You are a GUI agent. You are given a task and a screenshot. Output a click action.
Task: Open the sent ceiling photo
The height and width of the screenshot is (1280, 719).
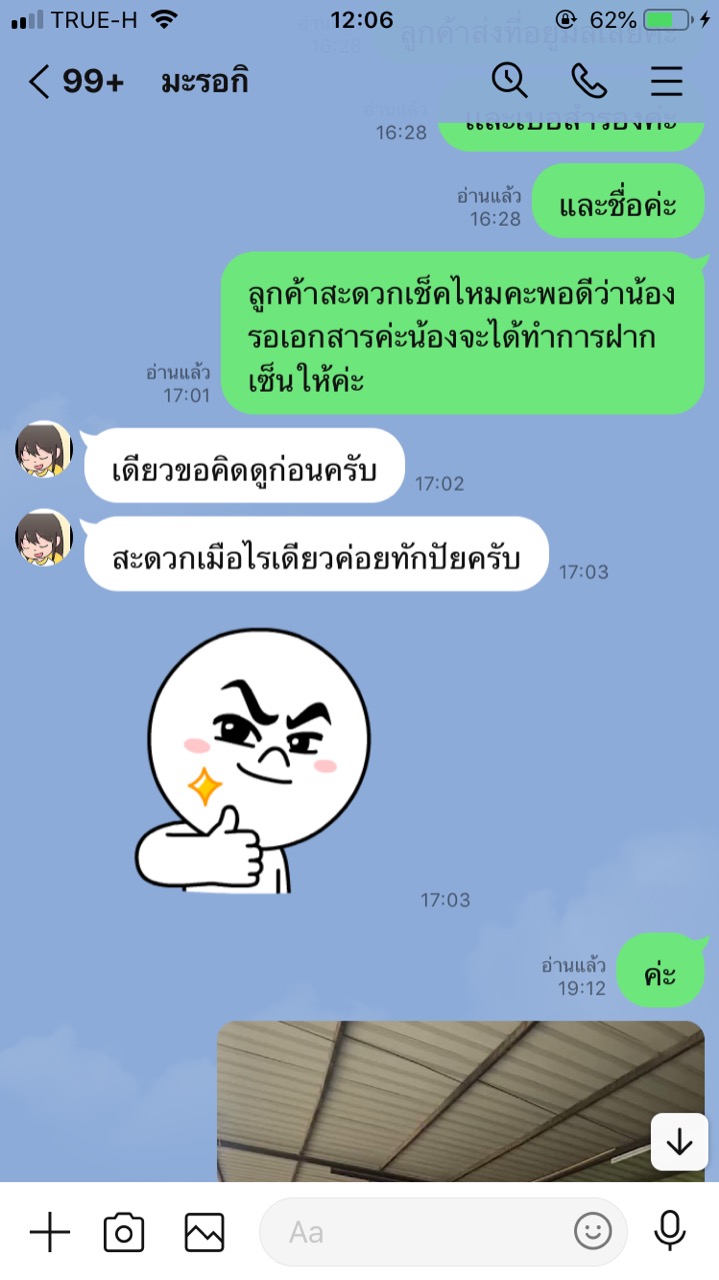pyautogui.click(x=461, y=1101)
